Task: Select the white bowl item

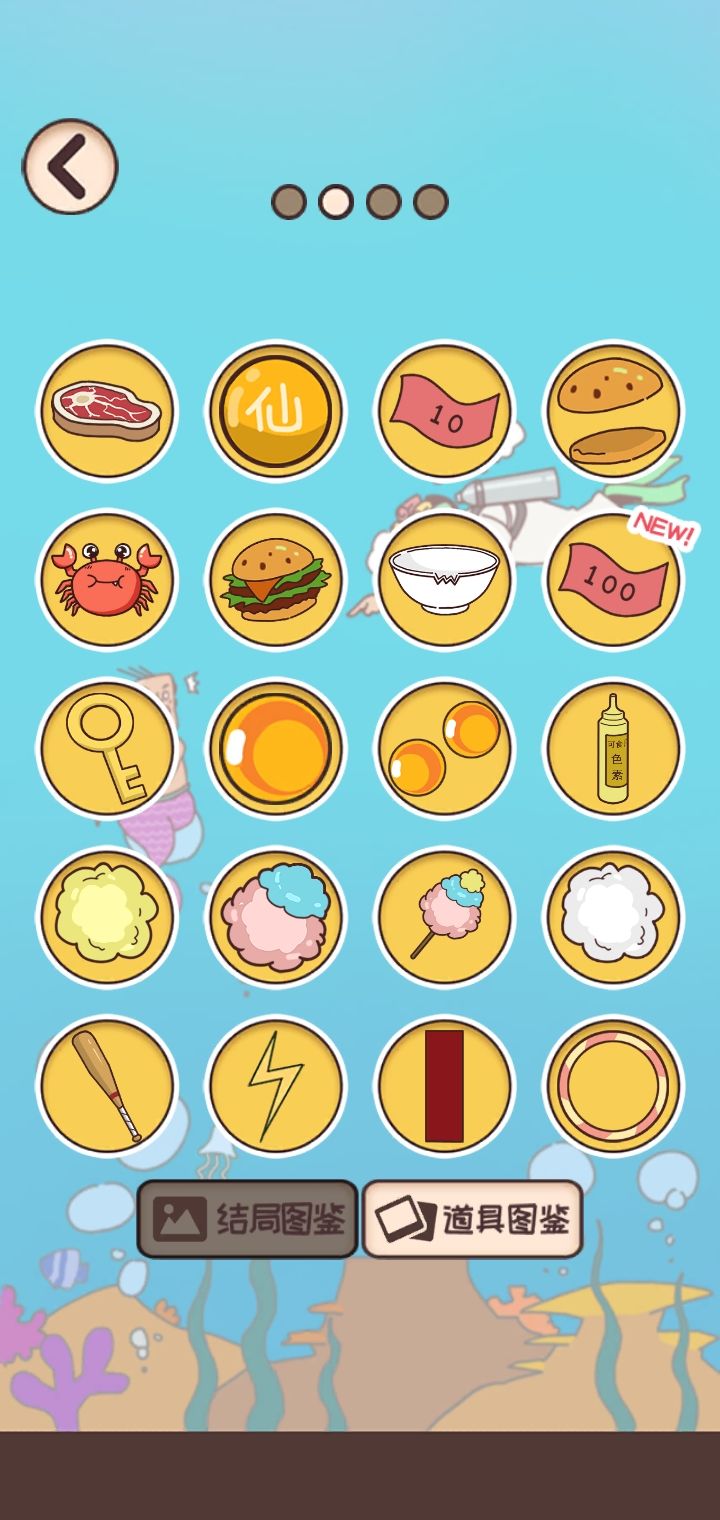Action: click(x=445, y=581)
